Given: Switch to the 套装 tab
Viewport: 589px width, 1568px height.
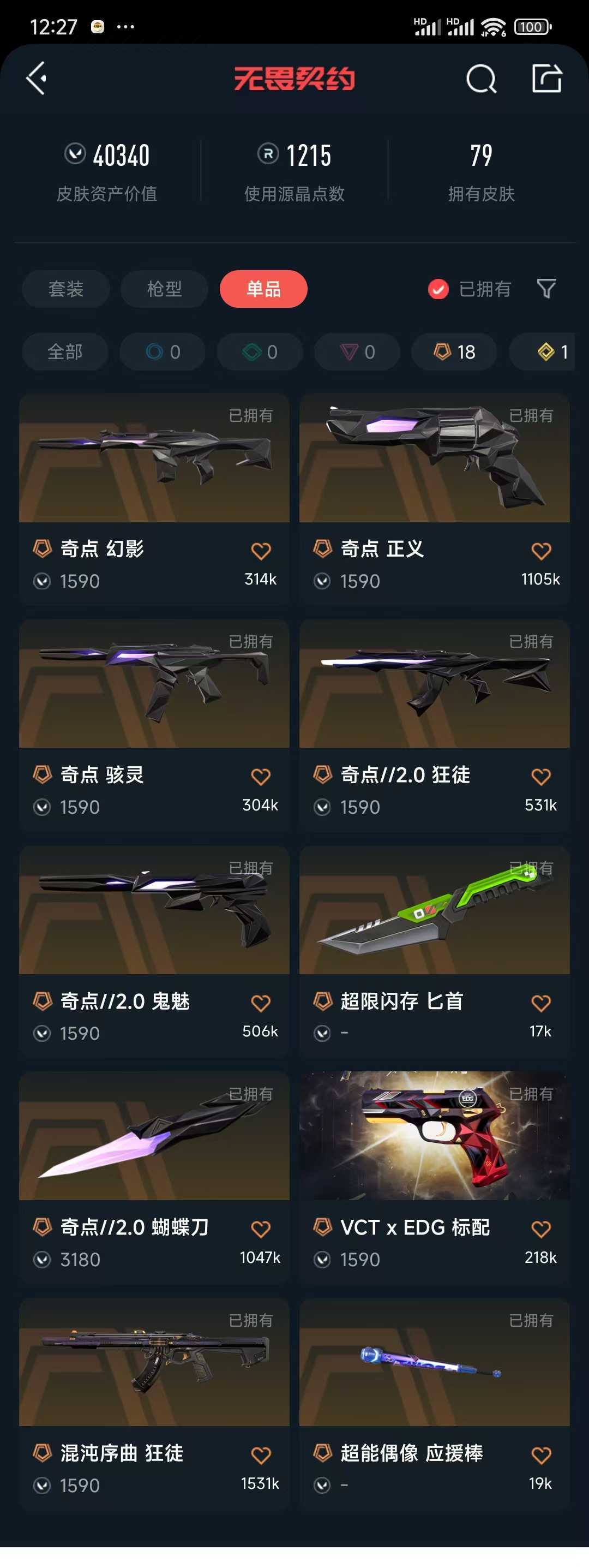Looking at the screenshot, I should coord(65,289).
